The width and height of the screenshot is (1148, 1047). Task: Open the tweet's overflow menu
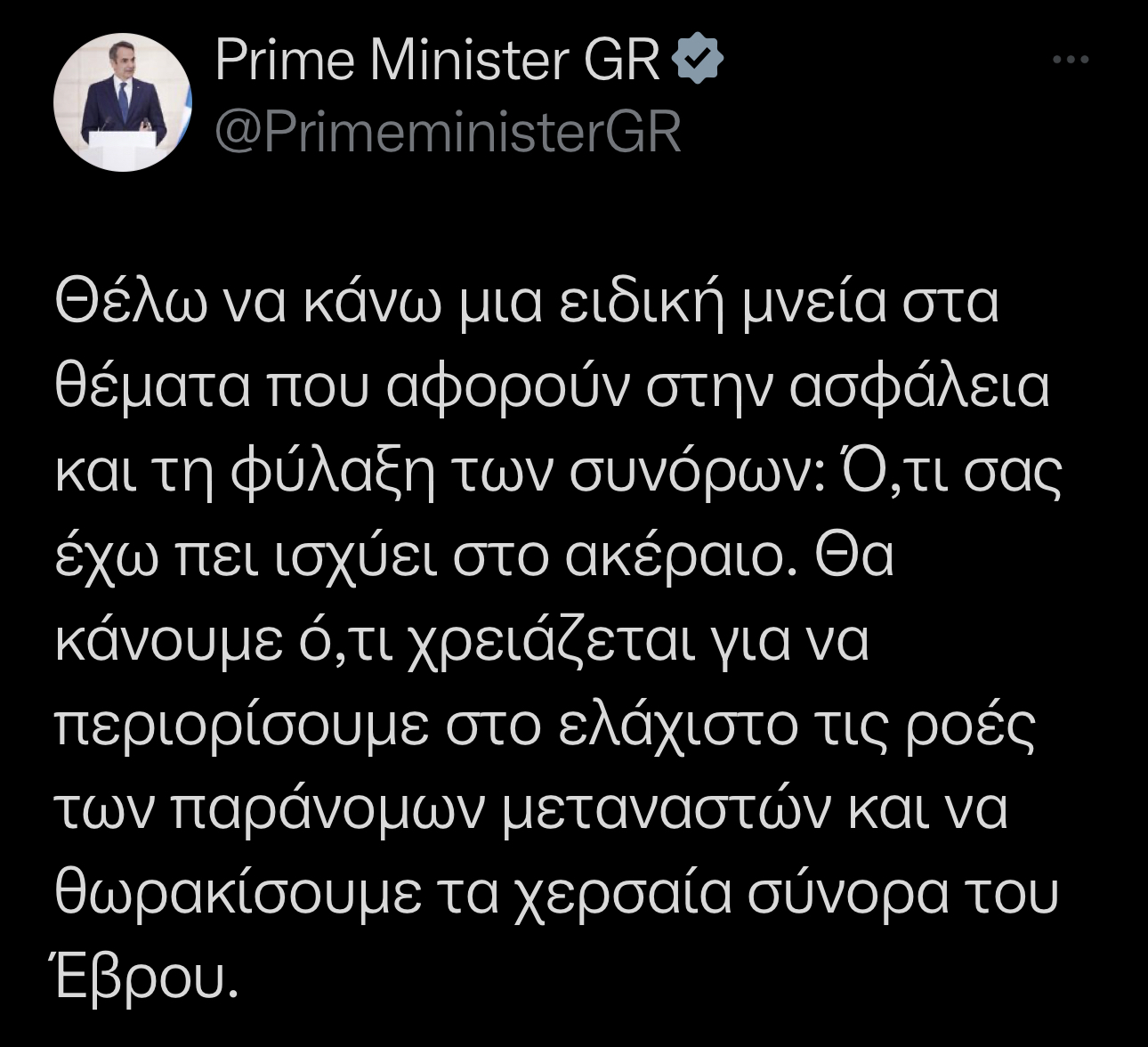(x=1071, y=61)
